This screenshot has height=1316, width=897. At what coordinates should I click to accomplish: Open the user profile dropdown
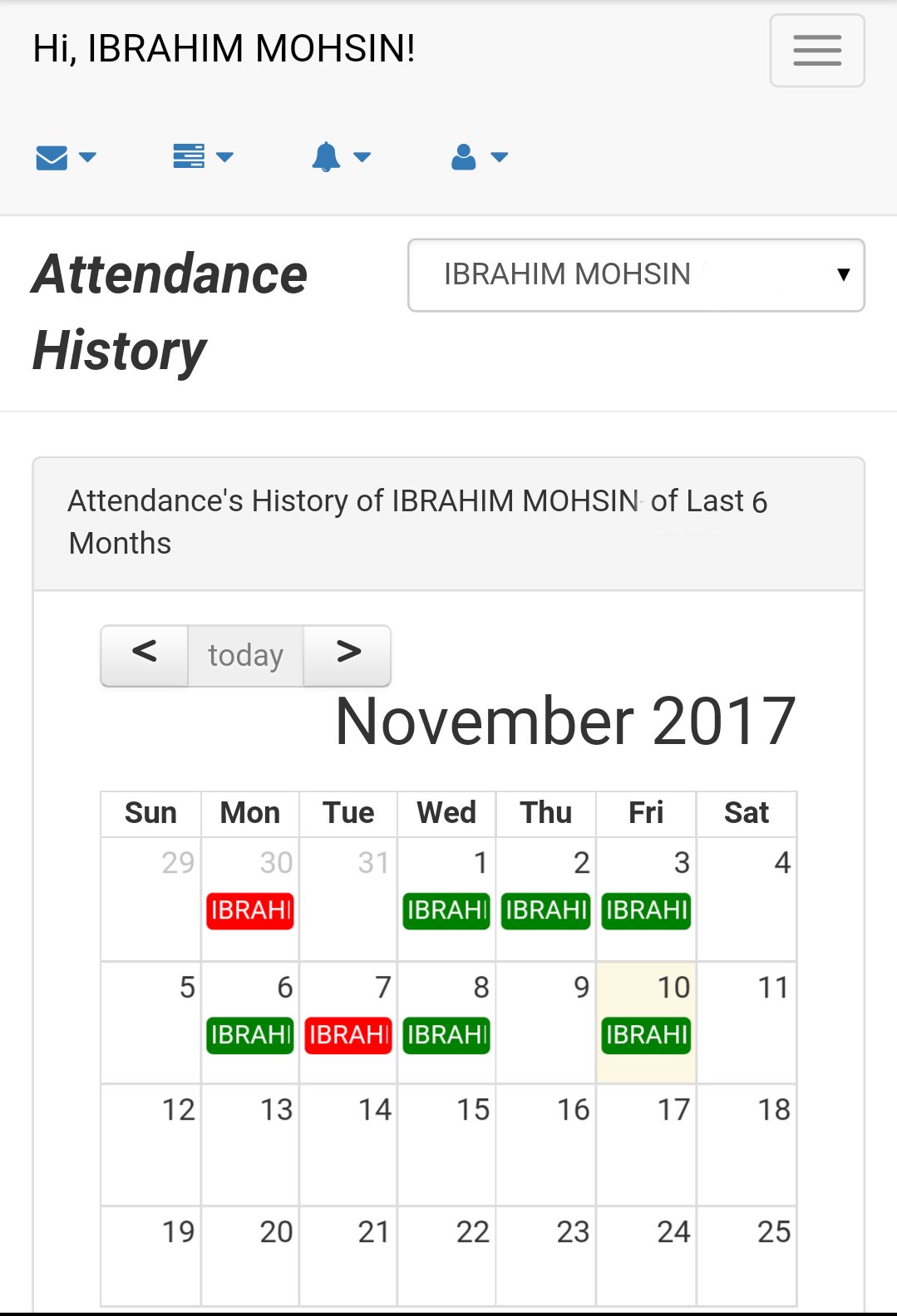click(x=479, y=156)
